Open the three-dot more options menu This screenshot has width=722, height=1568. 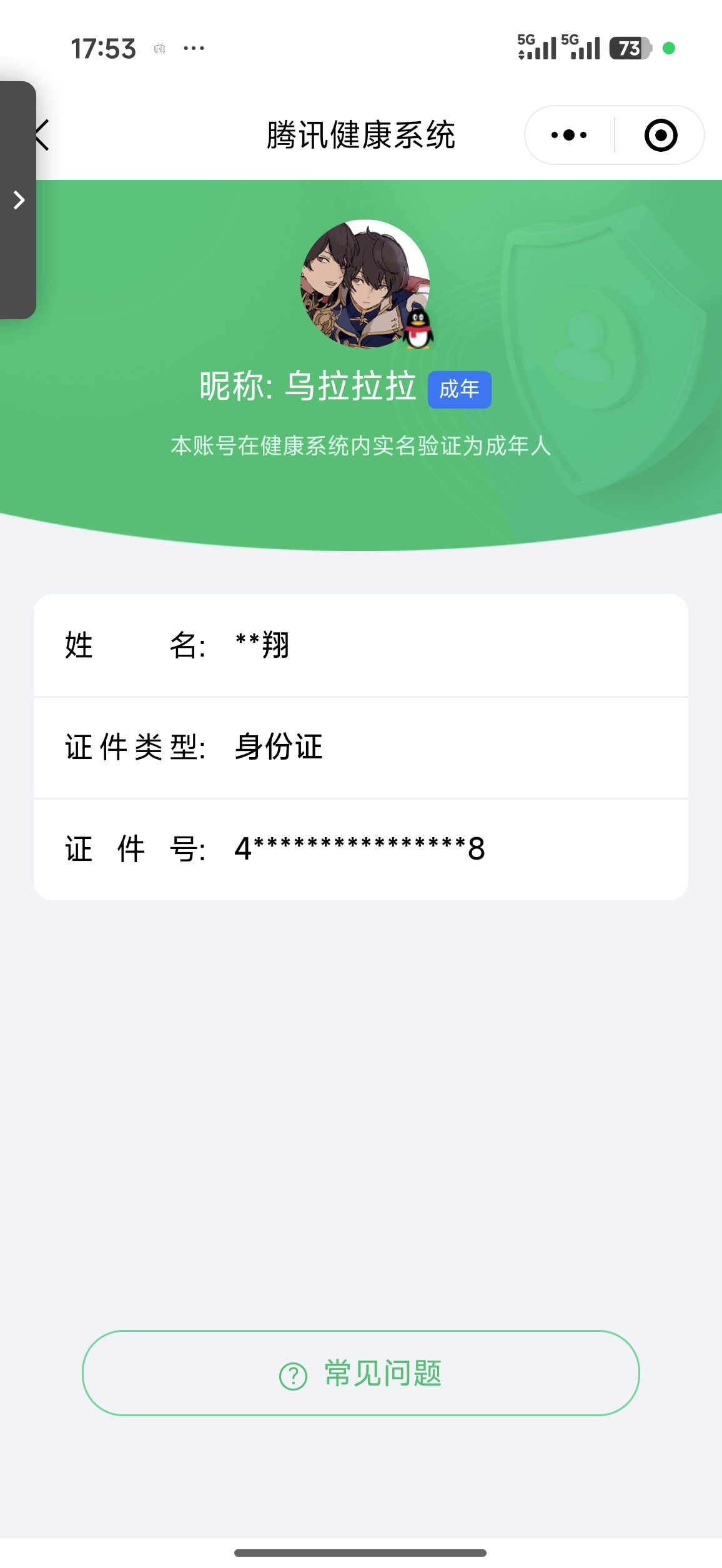point(569,135)
